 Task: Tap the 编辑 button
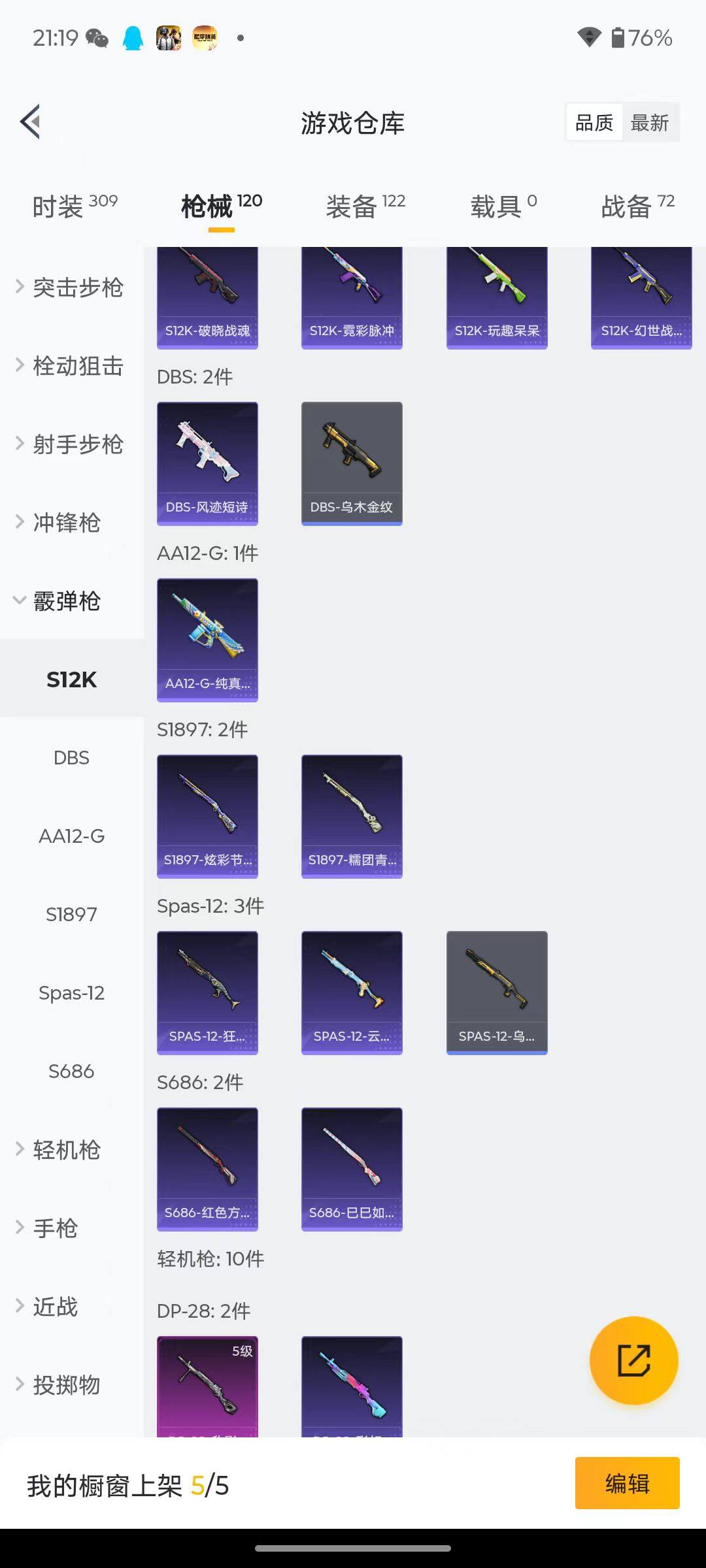click(x=627, y=1483)
